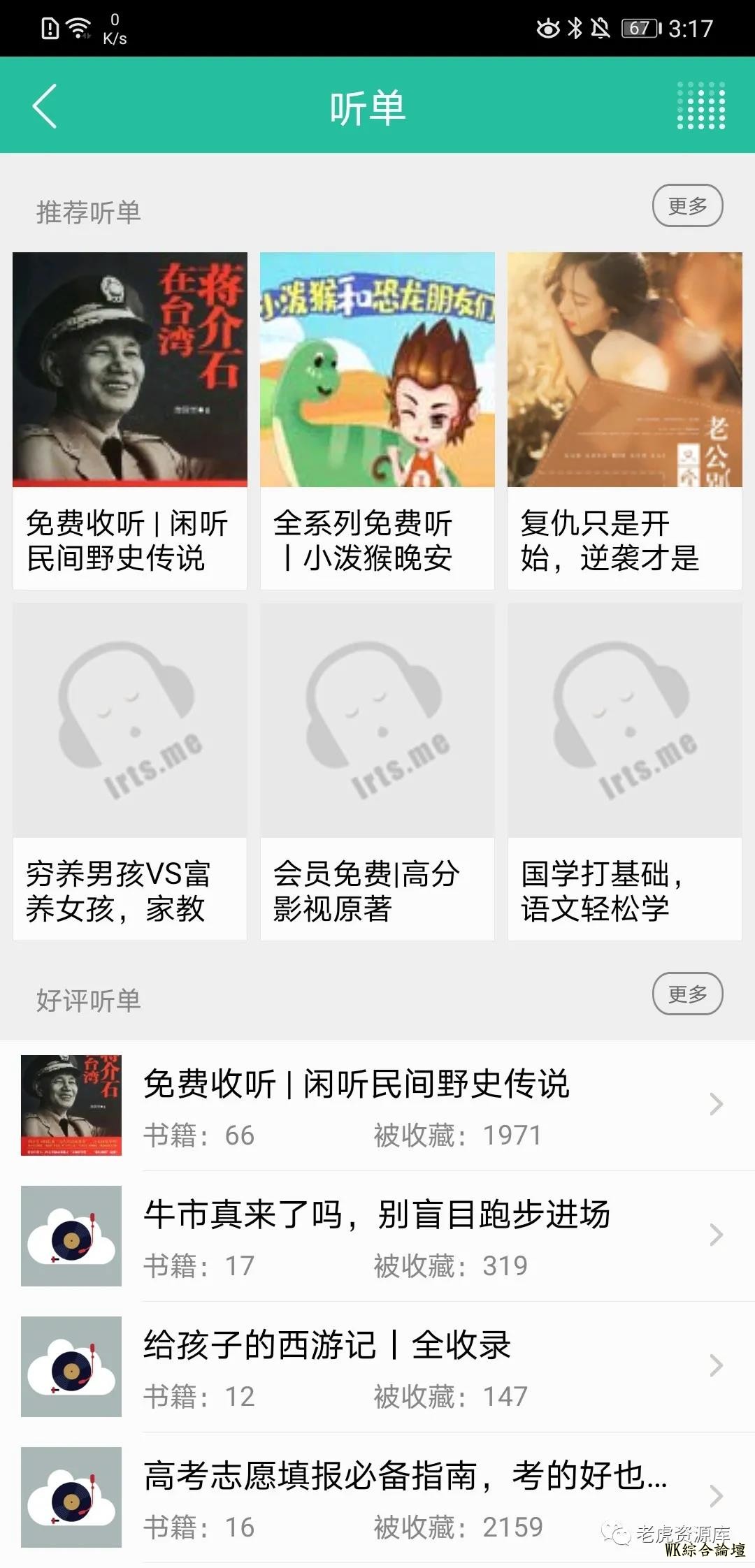Image resolution: width=755 pixels, height=1568 pixels.
Task: Tap 更多 next to 推荐听单
Action: 687,206
